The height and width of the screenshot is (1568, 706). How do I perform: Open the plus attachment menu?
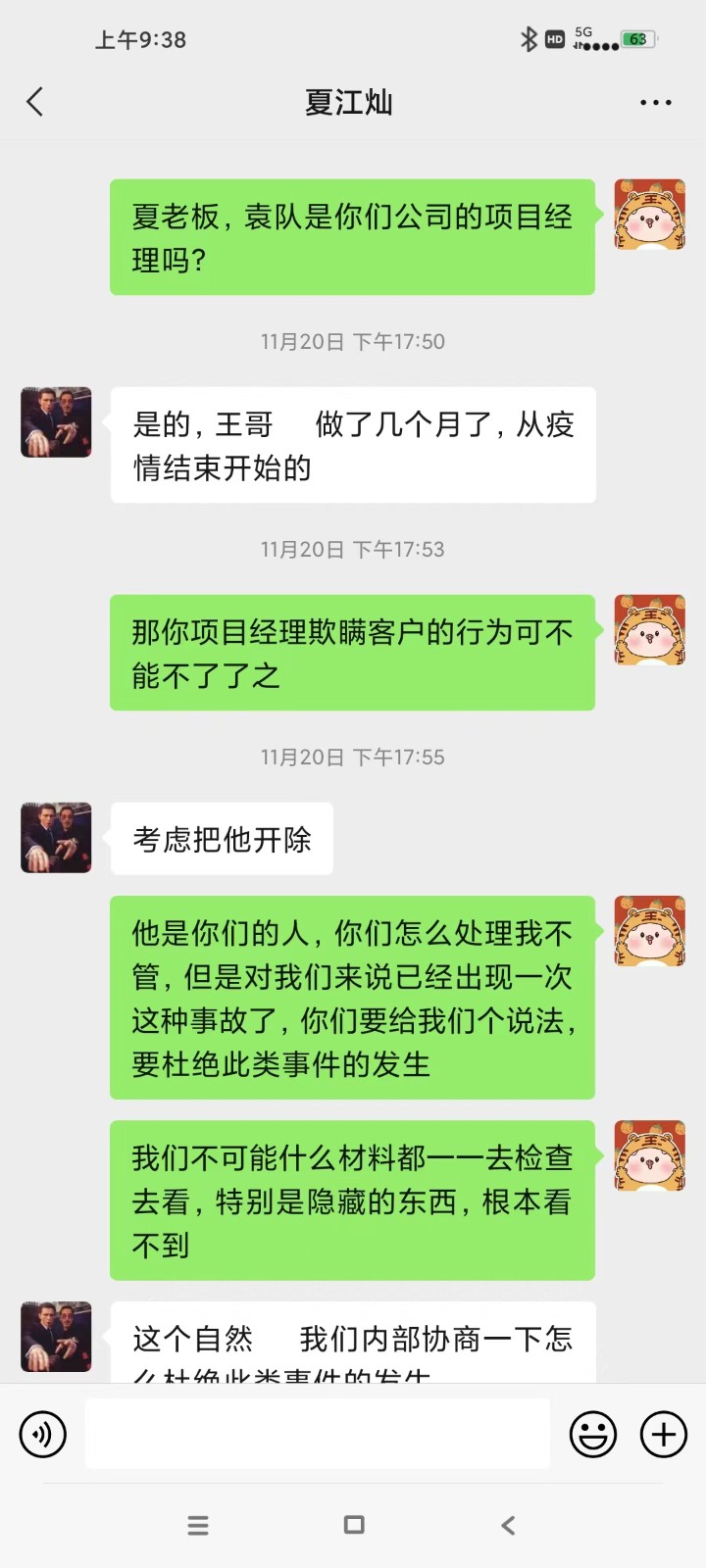664,1435
